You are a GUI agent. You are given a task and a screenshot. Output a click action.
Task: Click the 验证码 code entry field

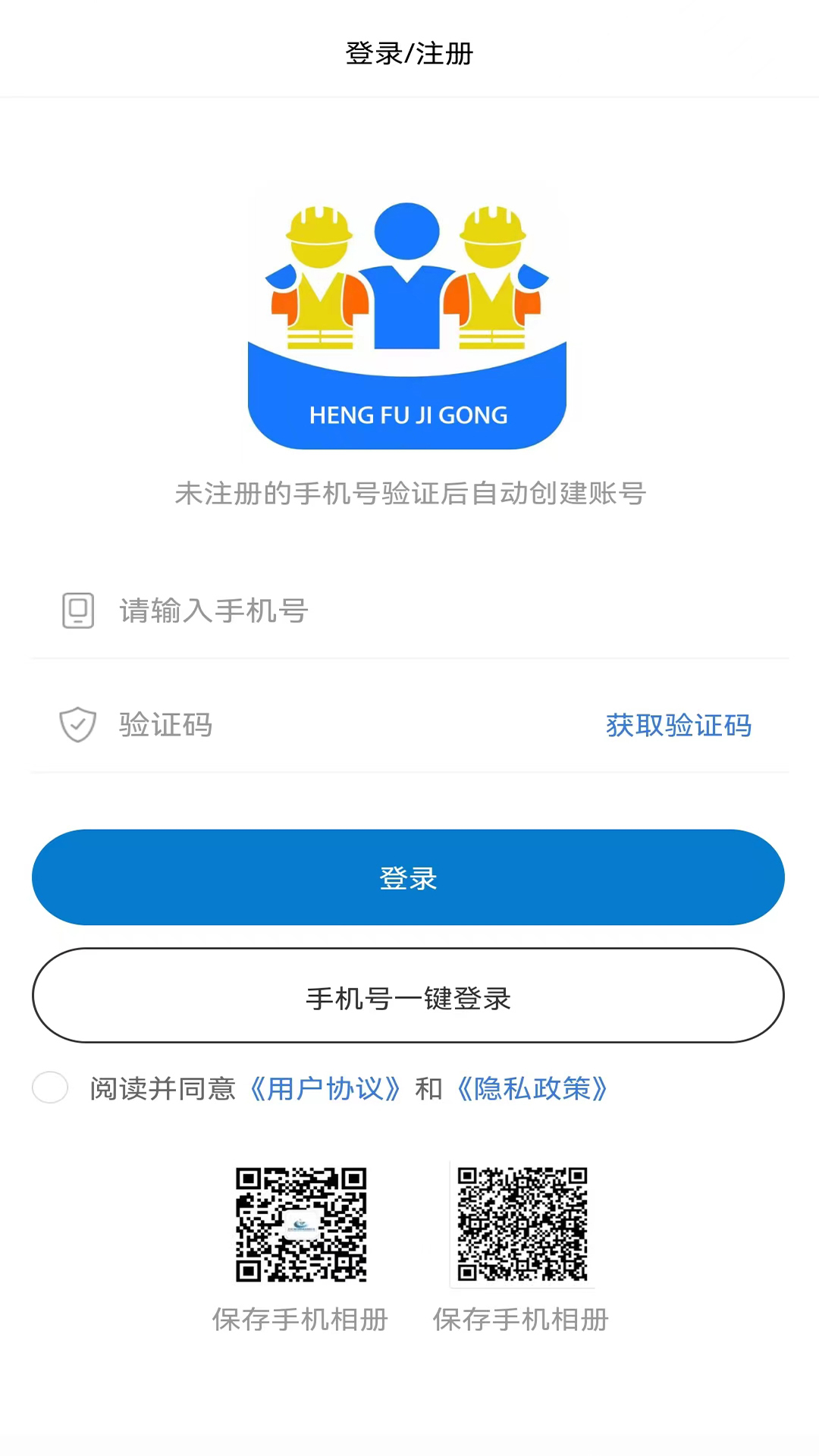(x=303, y=725)
